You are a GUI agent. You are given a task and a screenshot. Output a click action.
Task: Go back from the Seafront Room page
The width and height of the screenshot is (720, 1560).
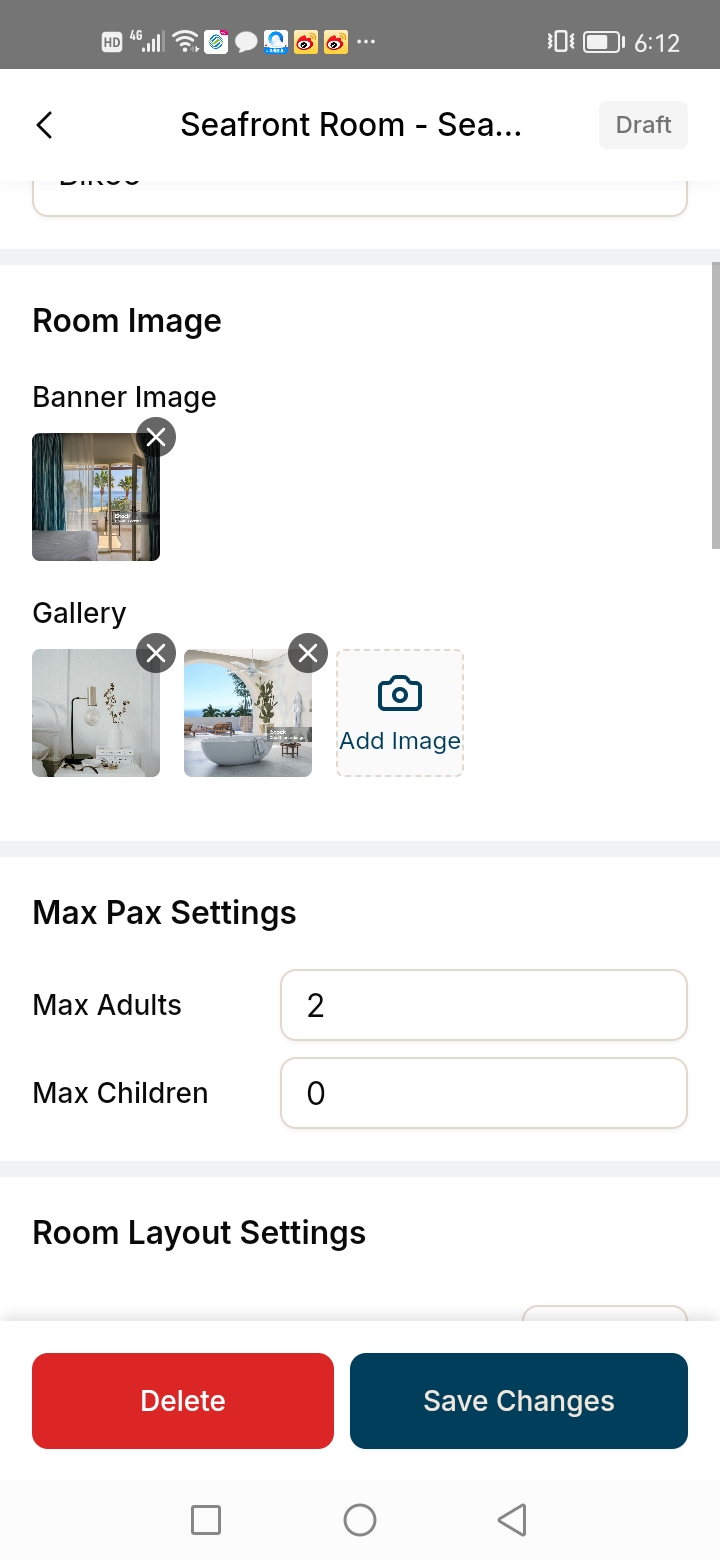click(x=44, y=125)
